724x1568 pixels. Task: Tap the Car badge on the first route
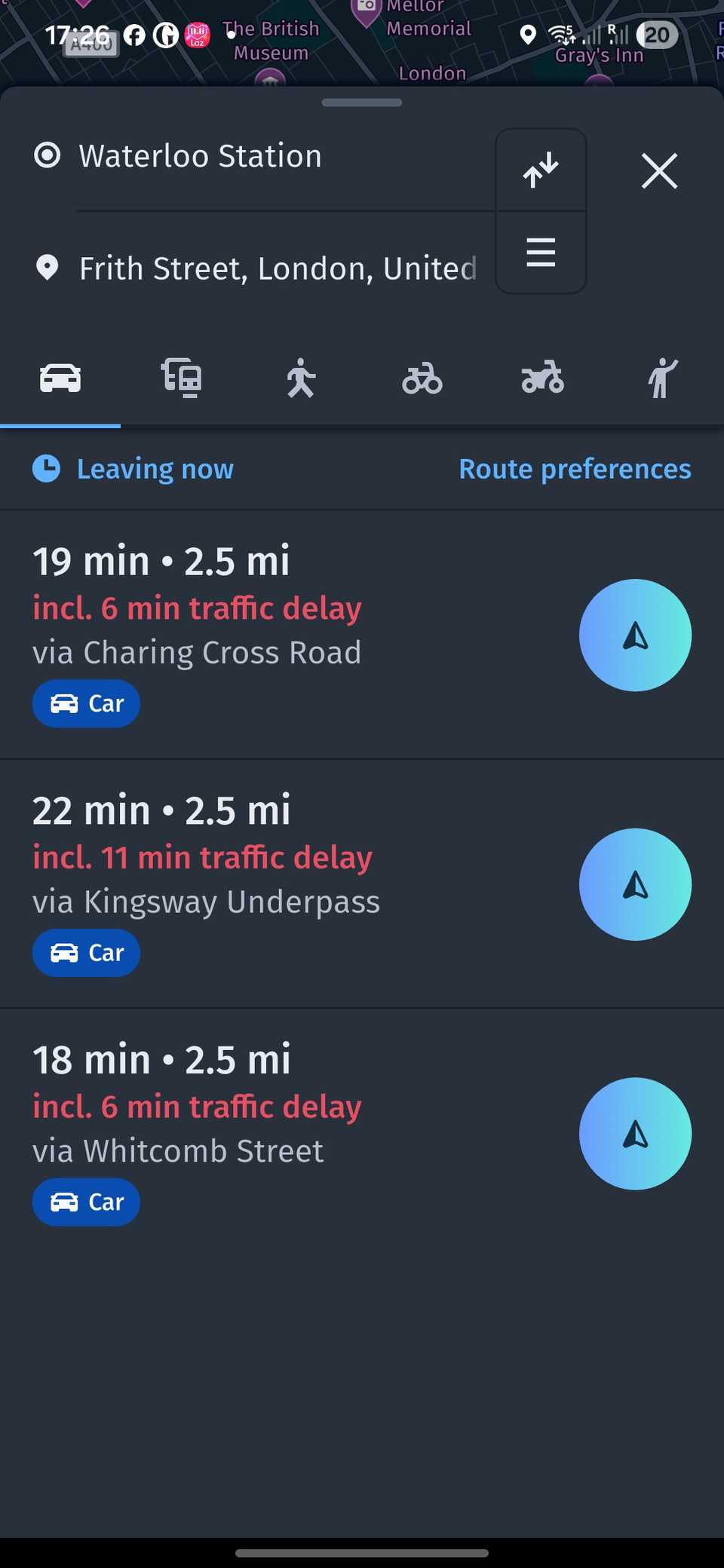(x=85, y=703)
